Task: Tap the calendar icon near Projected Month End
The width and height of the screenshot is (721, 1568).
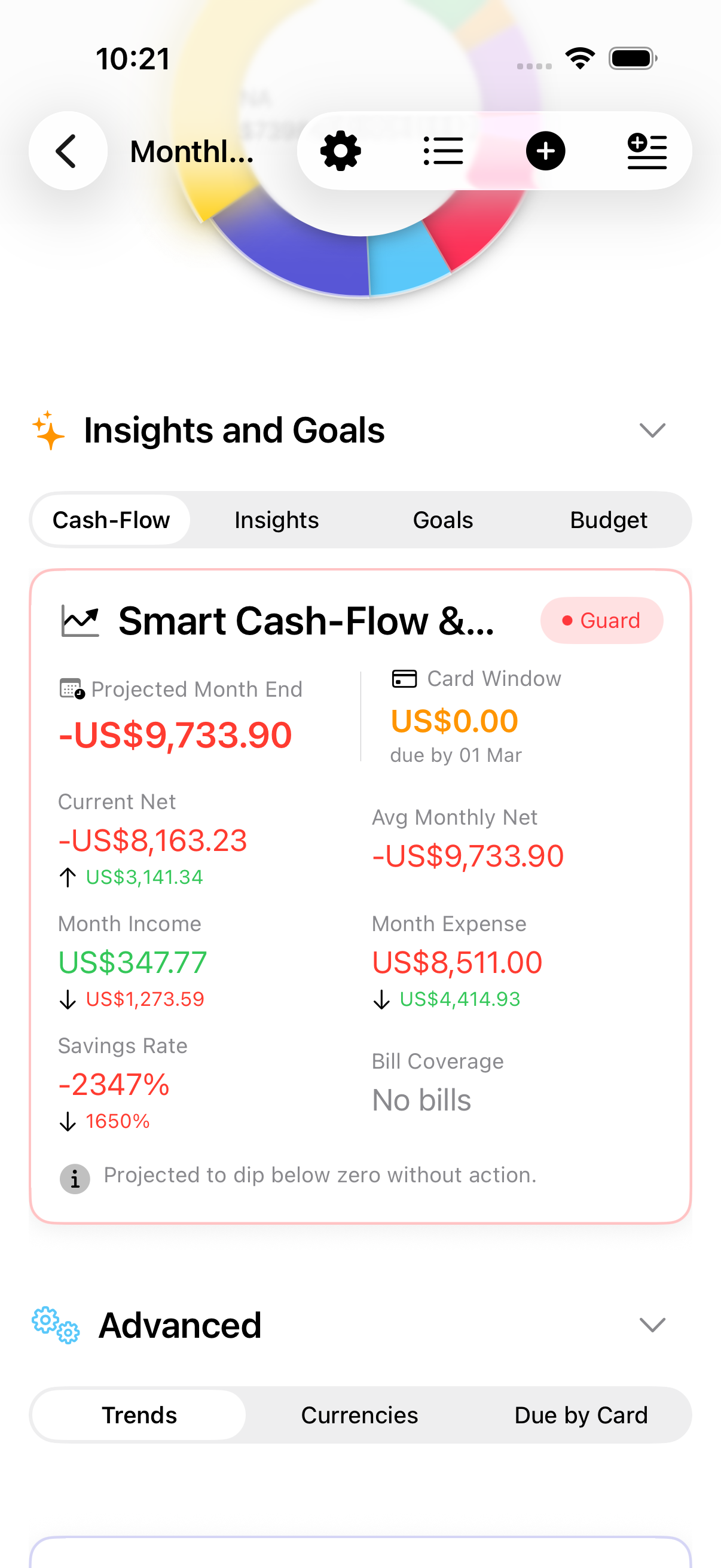Action: pos(74,688)
